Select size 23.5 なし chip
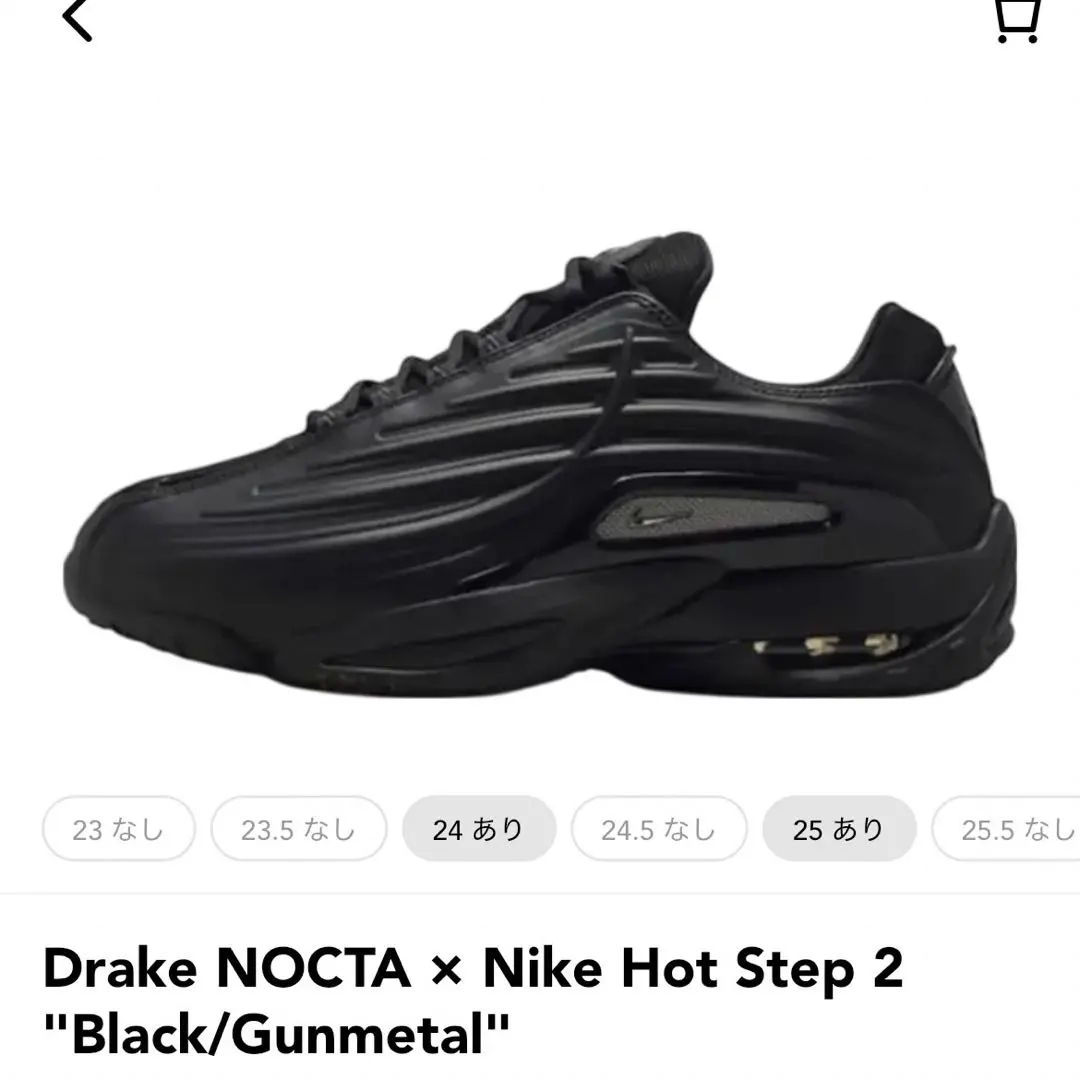The height and width of the screenshot is (1080, 1080). [x=298, y=830]
